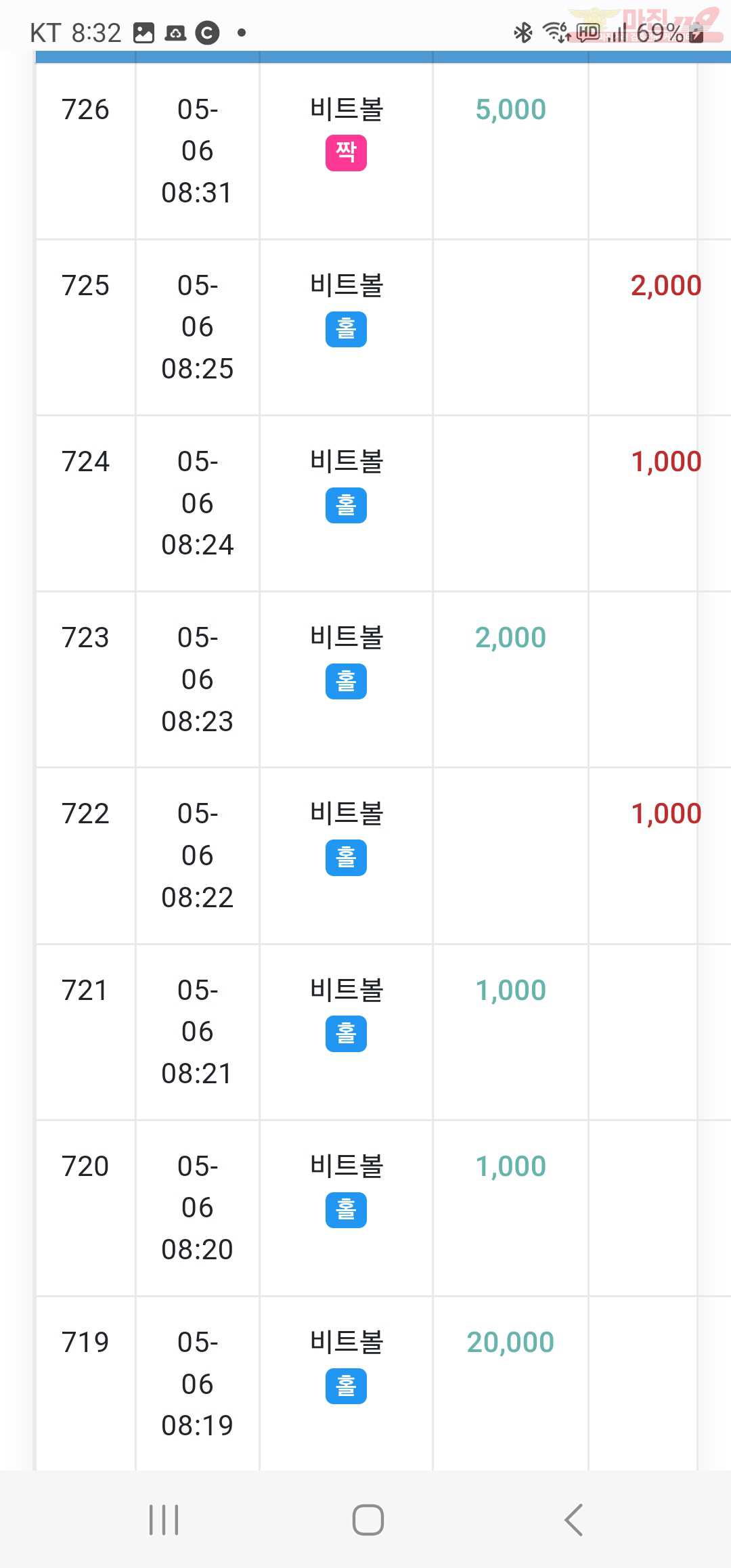Open the recent apps view
The image size is (731, 1568).
click(x=164, y=1519)
